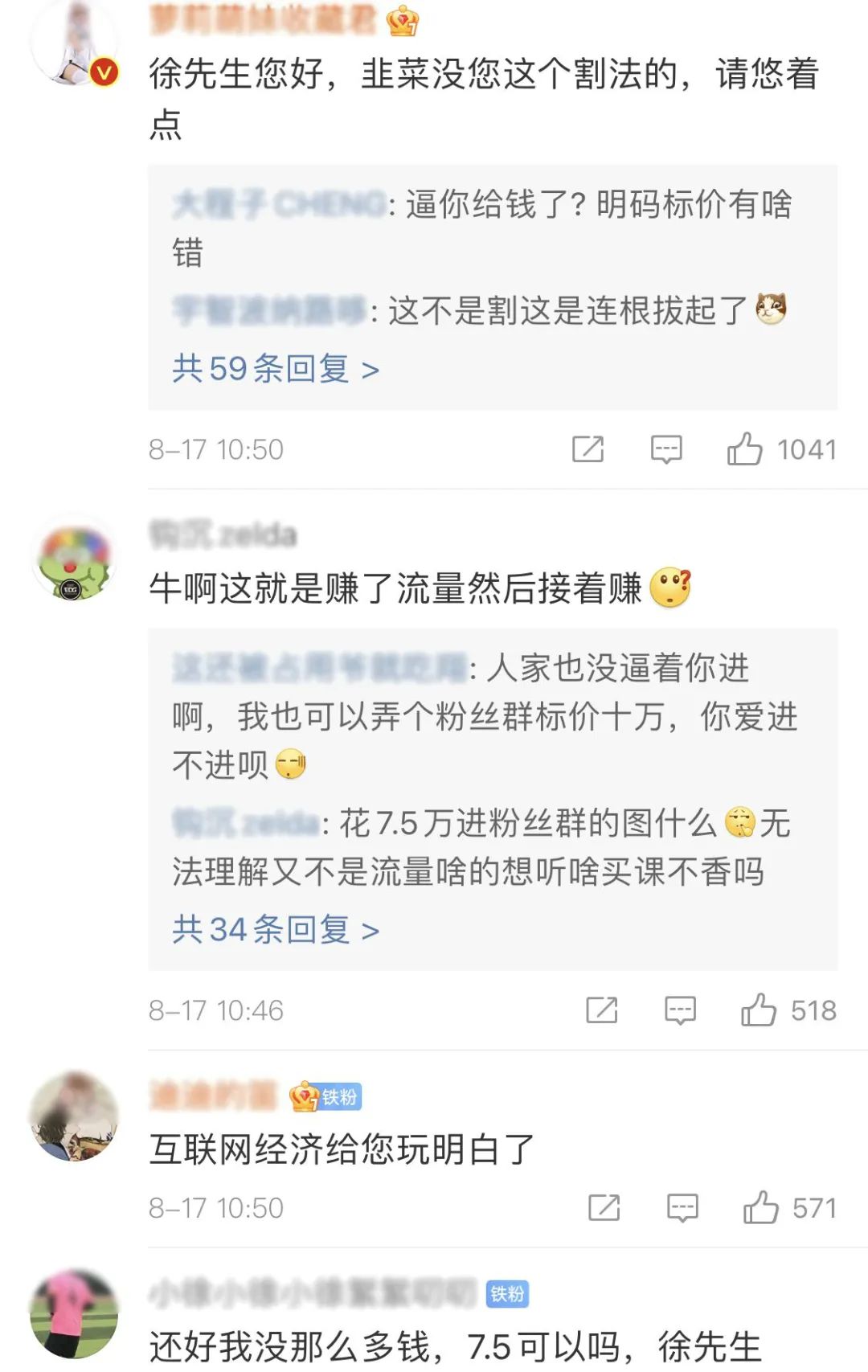Like the comment with 518 likes
The image size is (868, 1372).
pyautogui.click(x=758, y=1010)
